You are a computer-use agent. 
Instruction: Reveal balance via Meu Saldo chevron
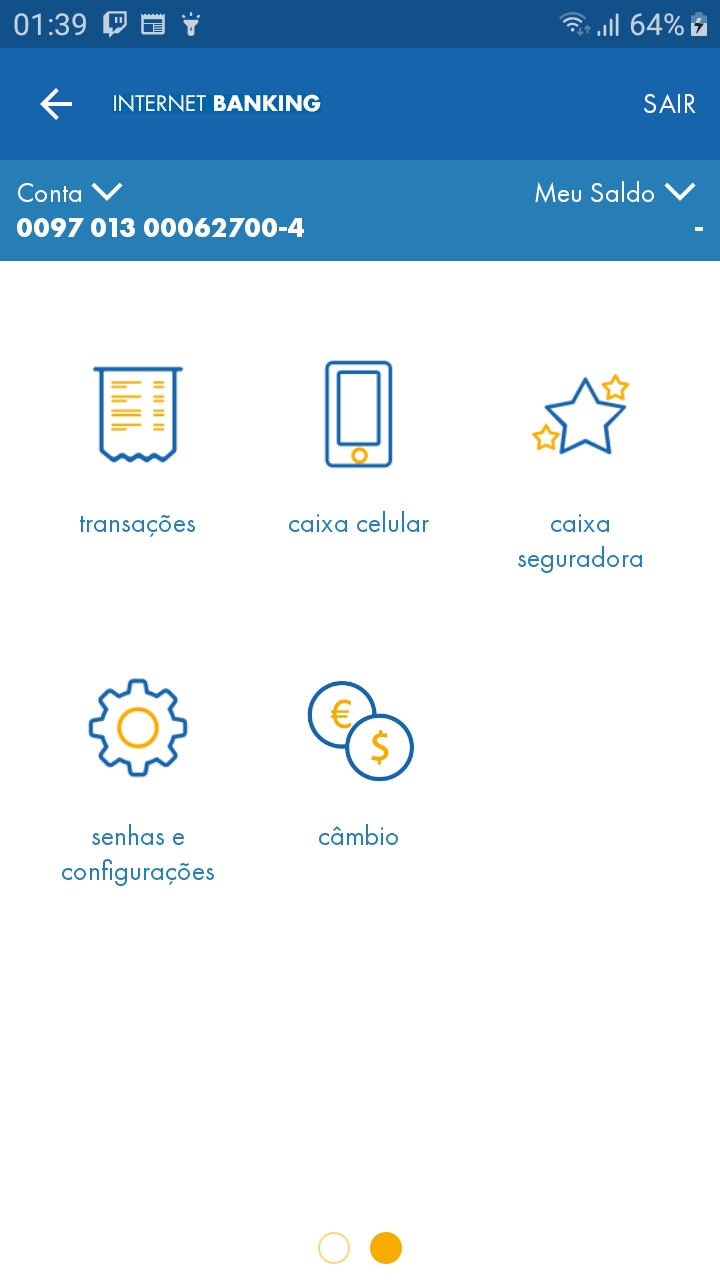coord(680,192)
